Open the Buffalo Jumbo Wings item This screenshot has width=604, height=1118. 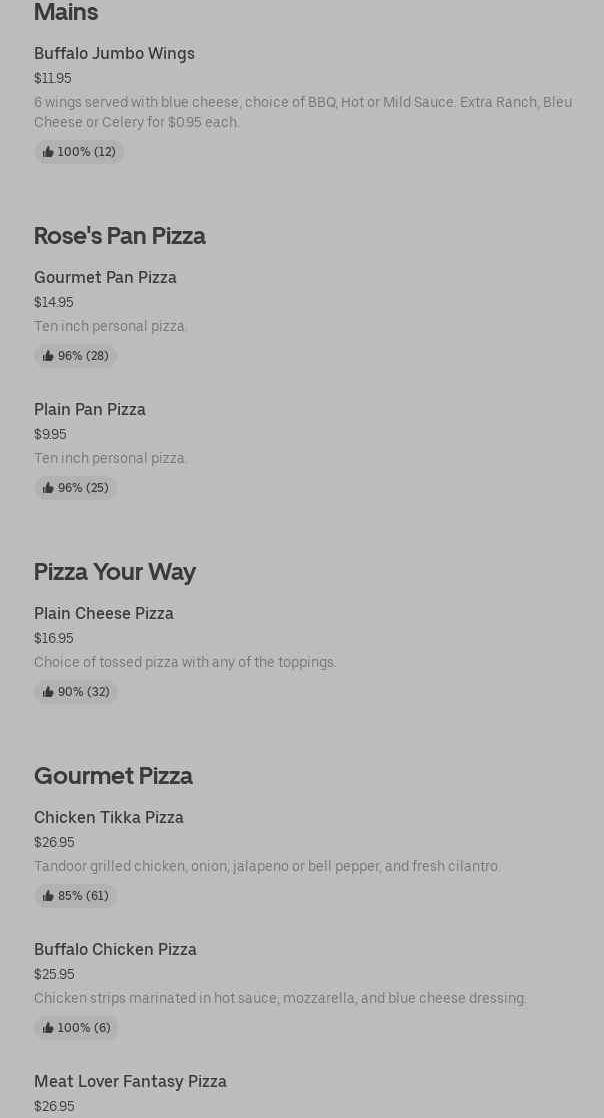pyautogui.click(x=114, y=53)
